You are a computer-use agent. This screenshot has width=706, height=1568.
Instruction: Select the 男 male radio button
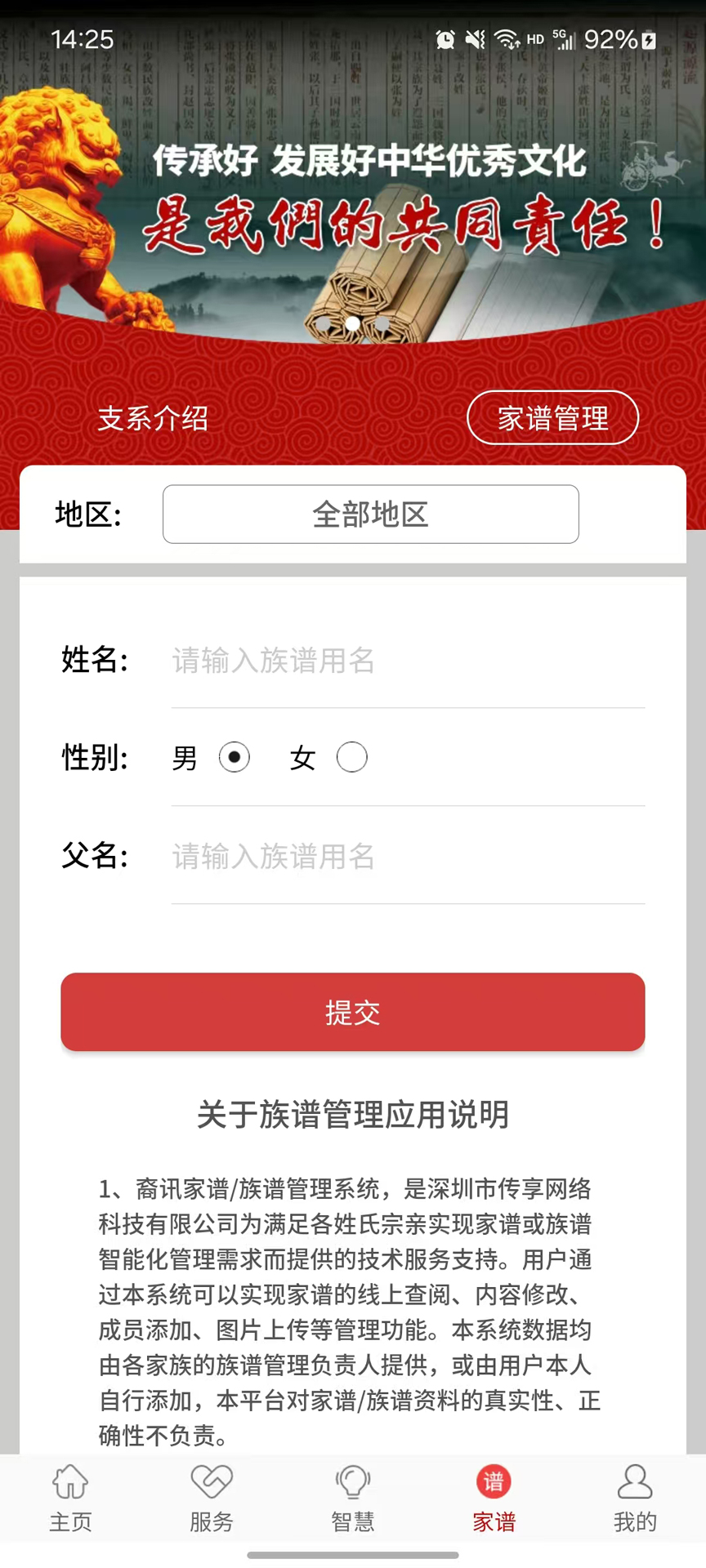[x=235, y=757]
